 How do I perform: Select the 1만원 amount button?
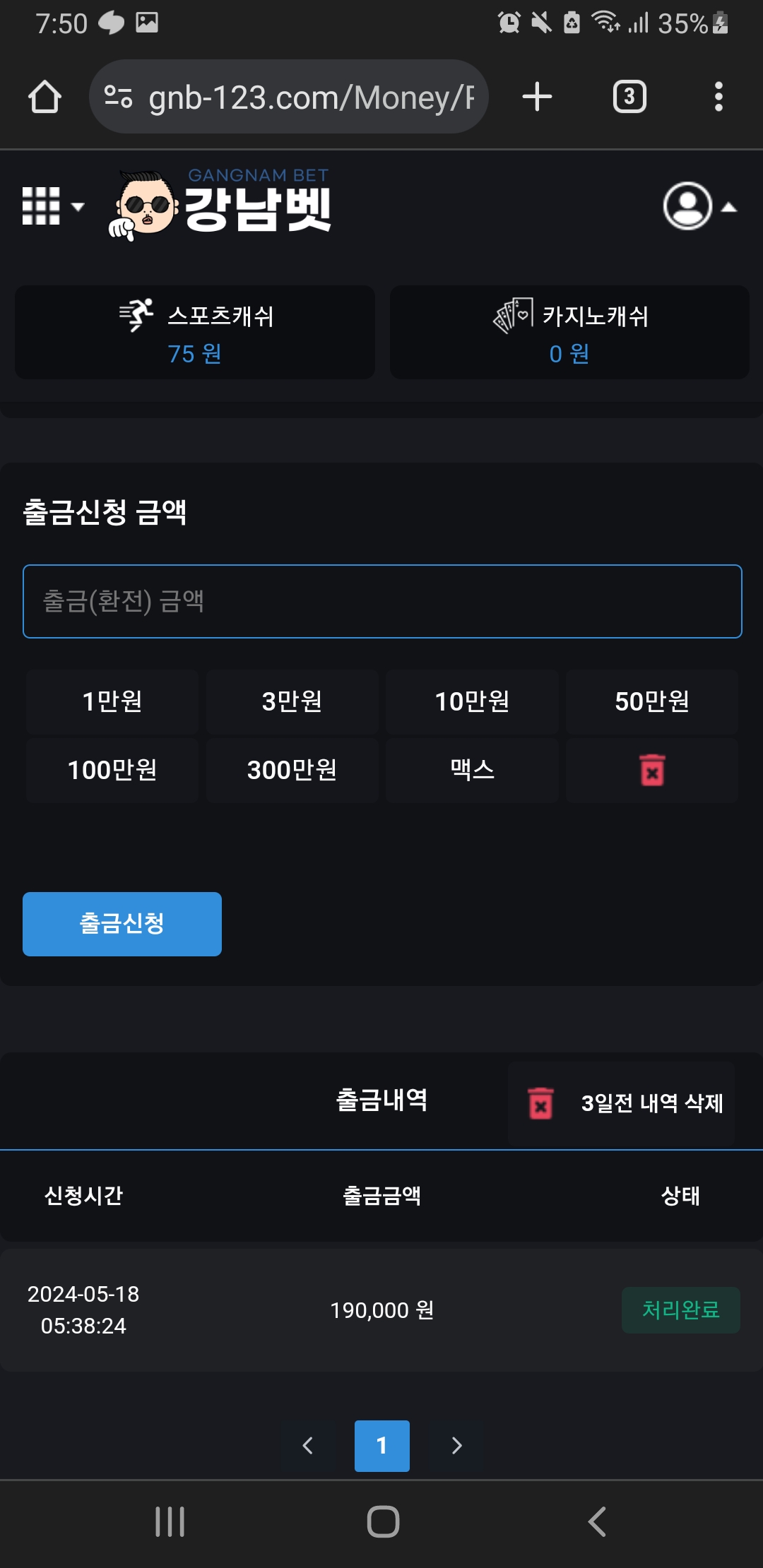tap(112, 701)
